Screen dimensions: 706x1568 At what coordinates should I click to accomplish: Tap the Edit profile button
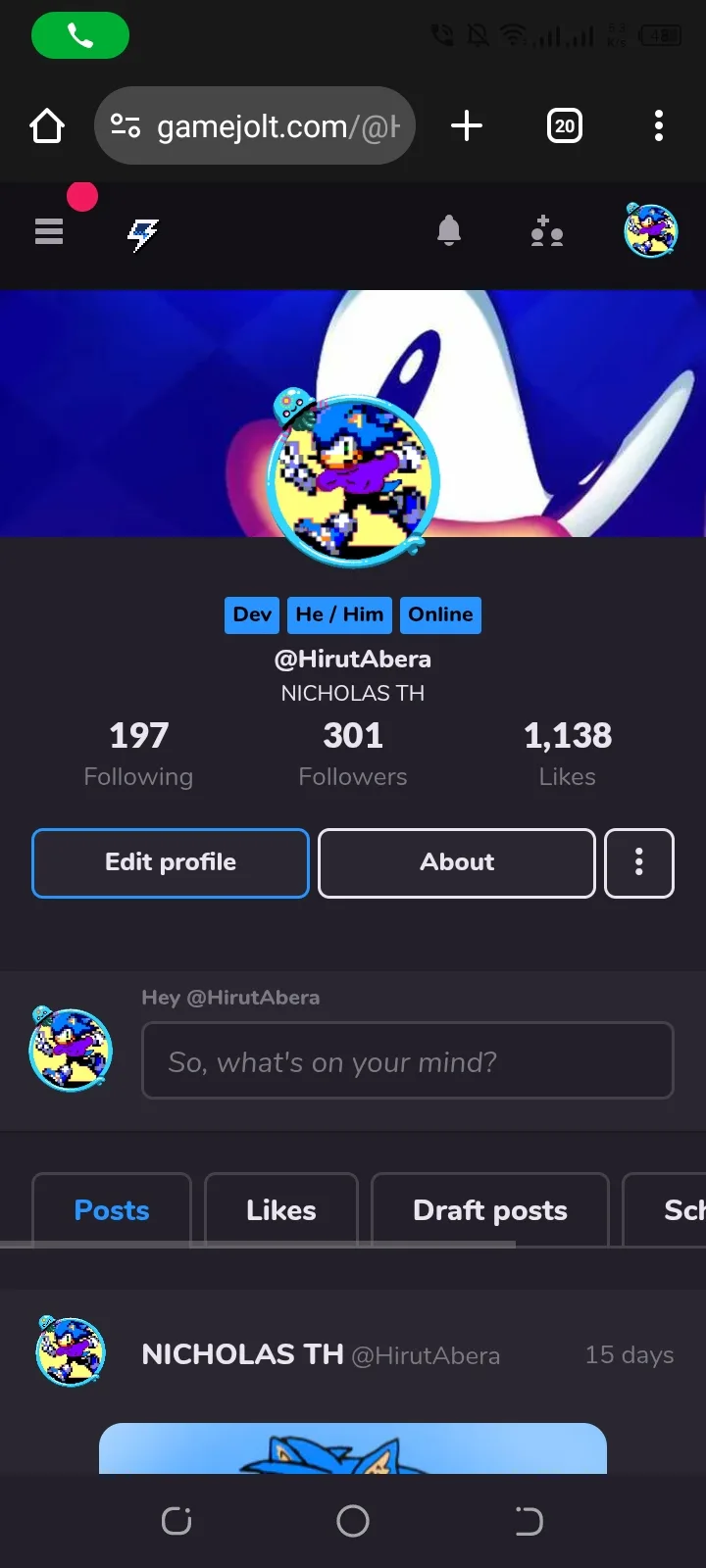click(x=171, y=863)
